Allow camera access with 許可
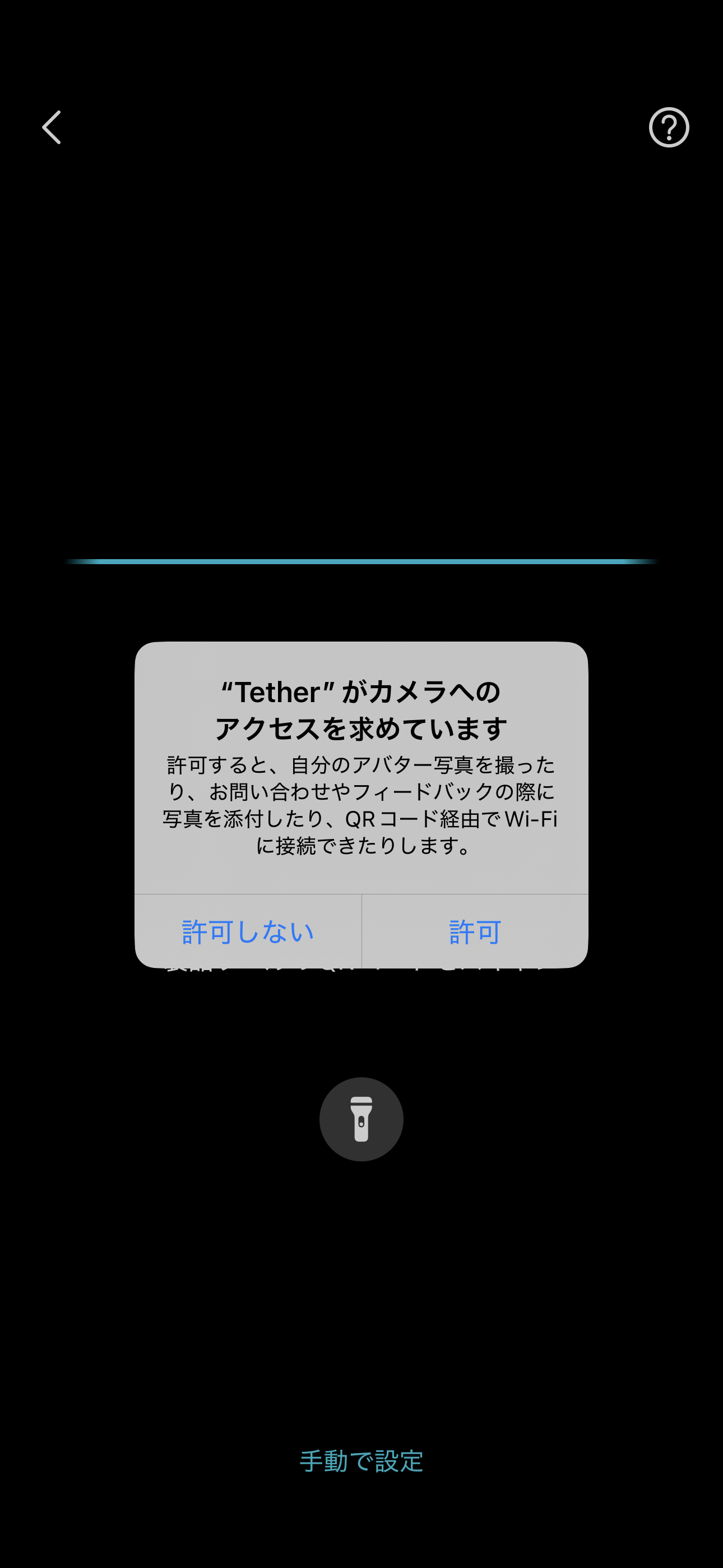The image size is (723, 1568). pyautogui.click(x=475, y=931)
